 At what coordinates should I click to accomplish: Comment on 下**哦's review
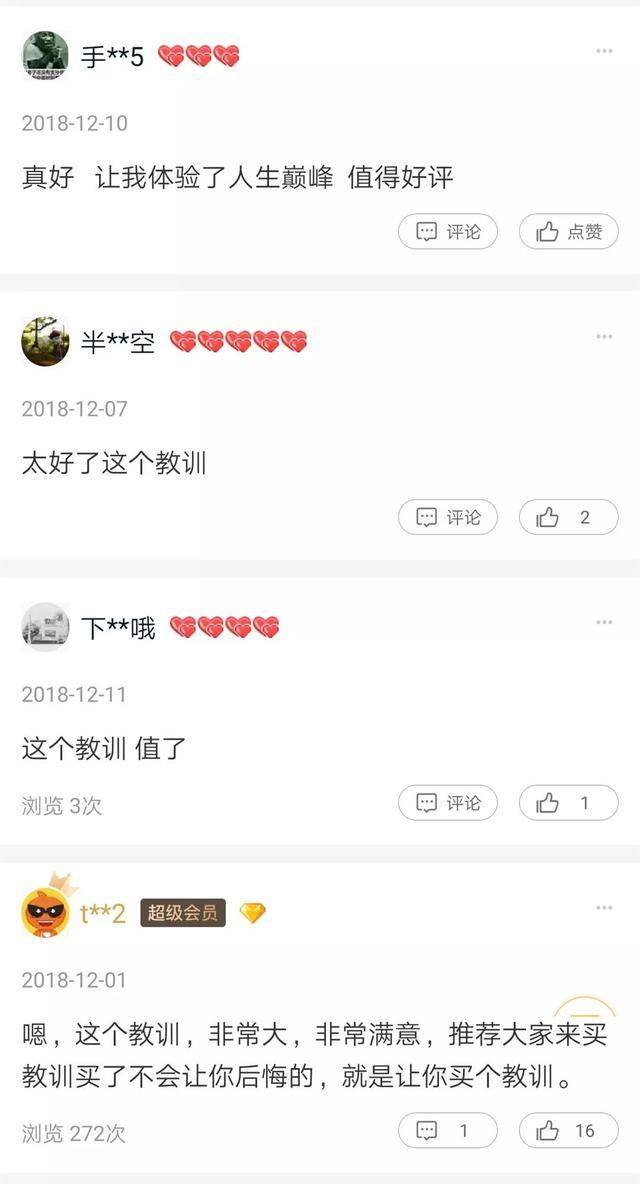(x=448, y=803)
